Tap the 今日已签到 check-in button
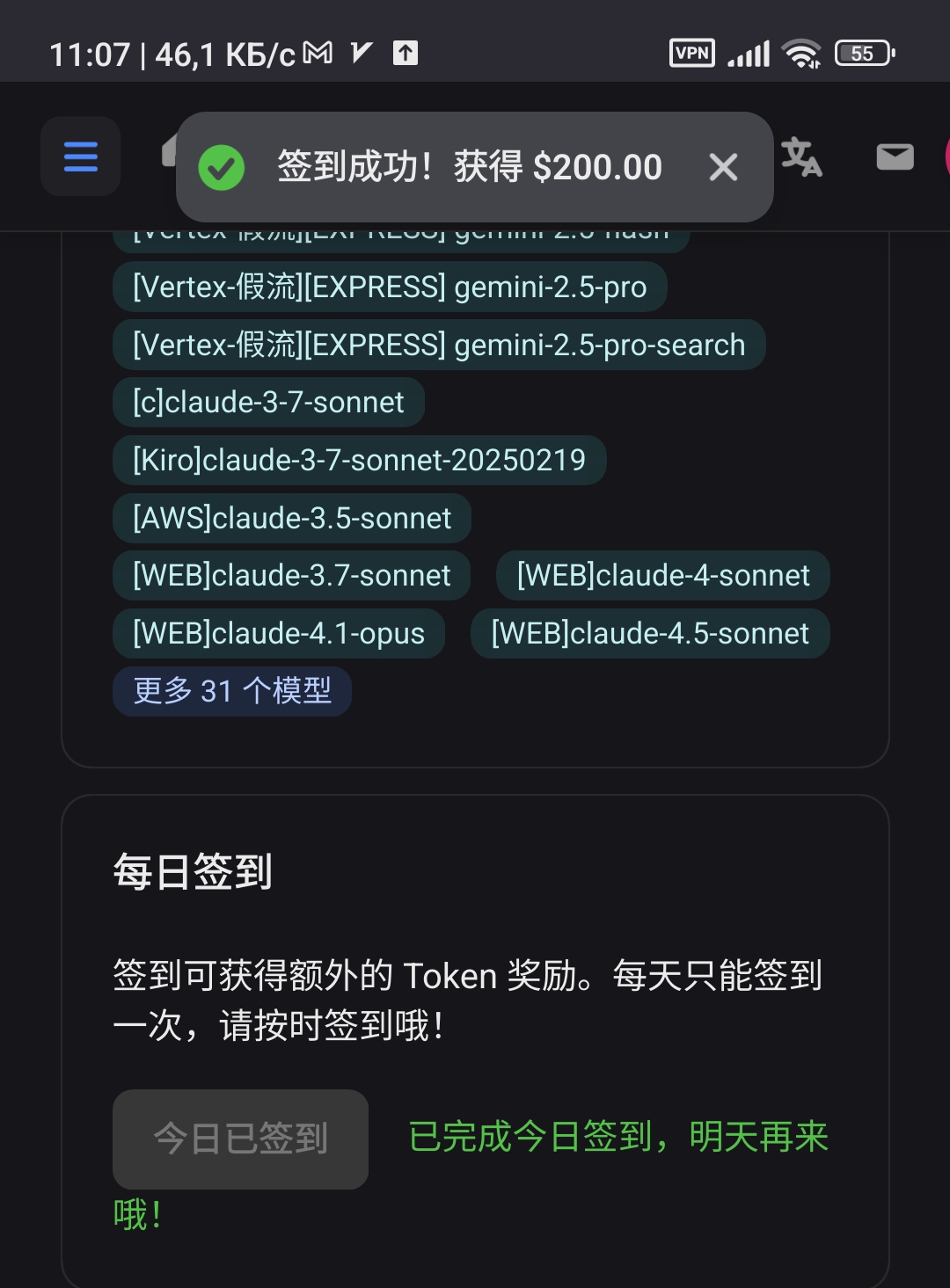This screenshot has height=1288, width=950. coord(240,1139)
